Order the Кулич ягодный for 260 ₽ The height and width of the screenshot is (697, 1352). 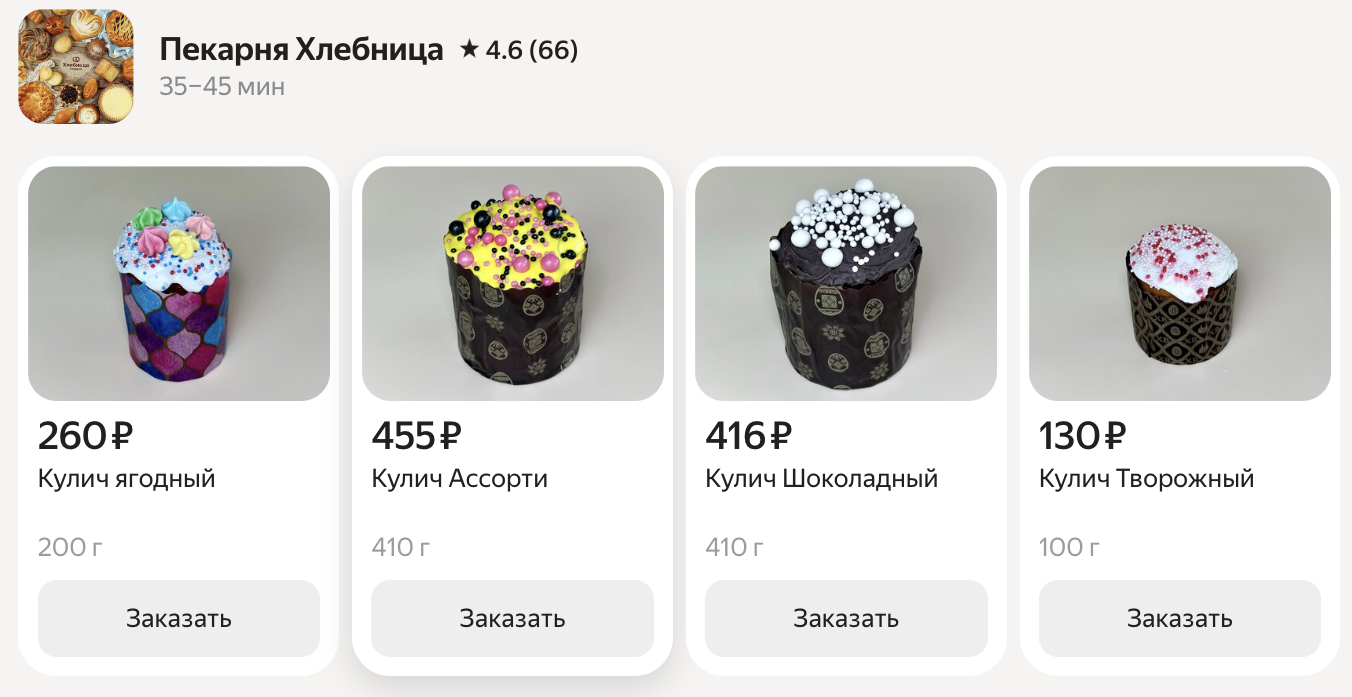click(x=179, y=618)
